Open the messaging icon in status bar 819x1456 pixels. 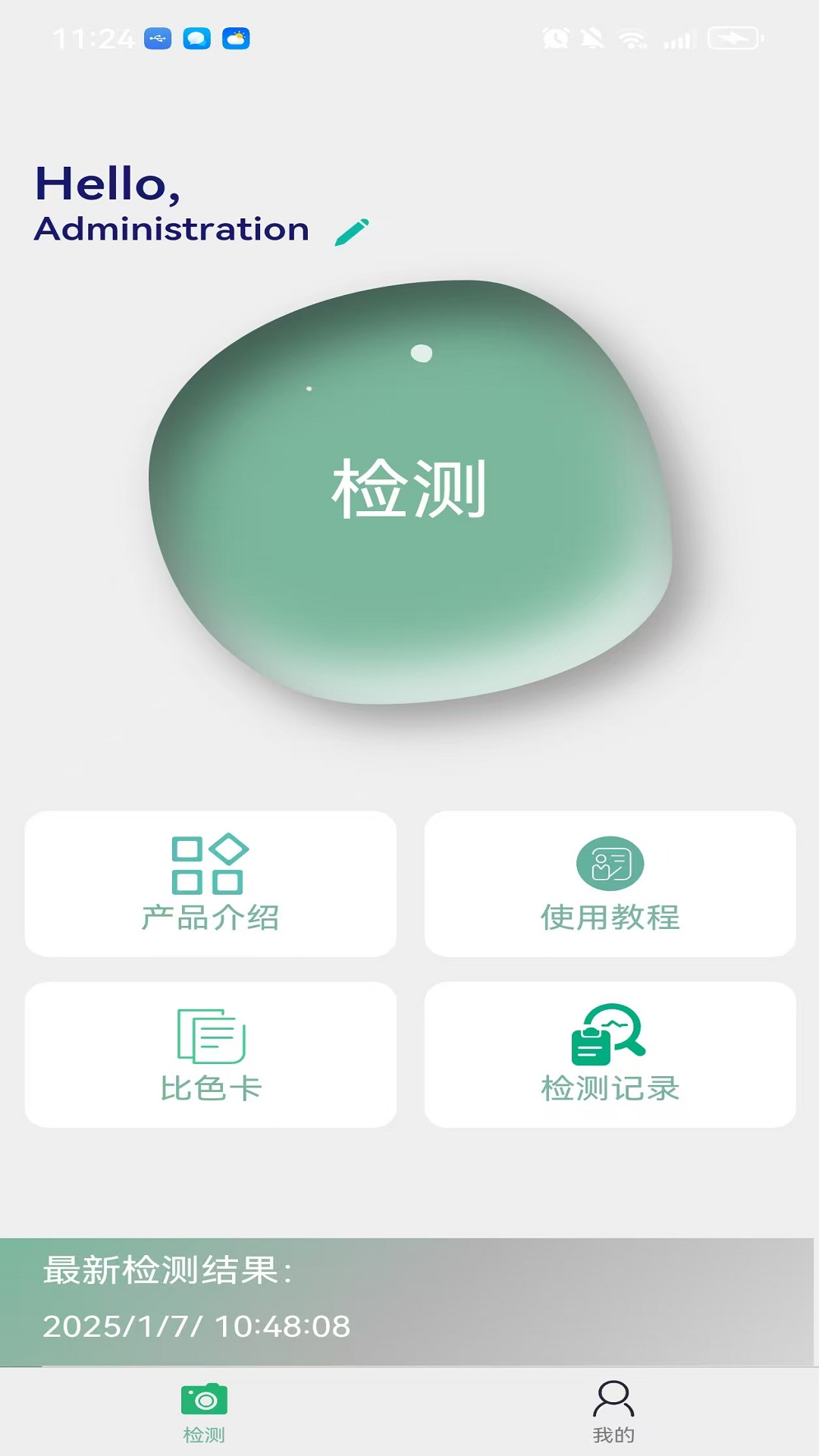point(197,39)
